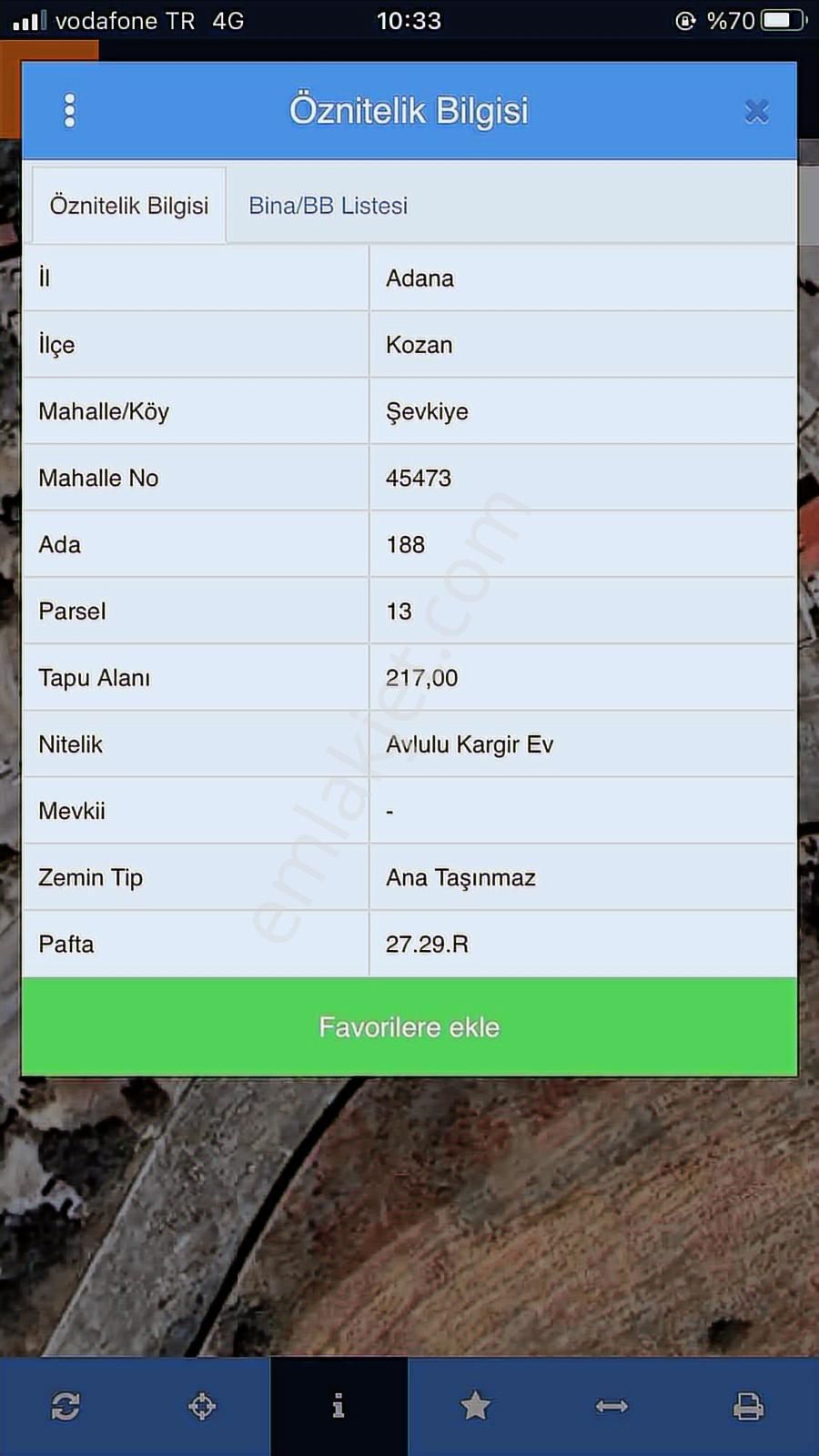The image size is (819, 1456).
Task: Close the Öznitelik Bilgisi dialog
Action: point(756,112)
